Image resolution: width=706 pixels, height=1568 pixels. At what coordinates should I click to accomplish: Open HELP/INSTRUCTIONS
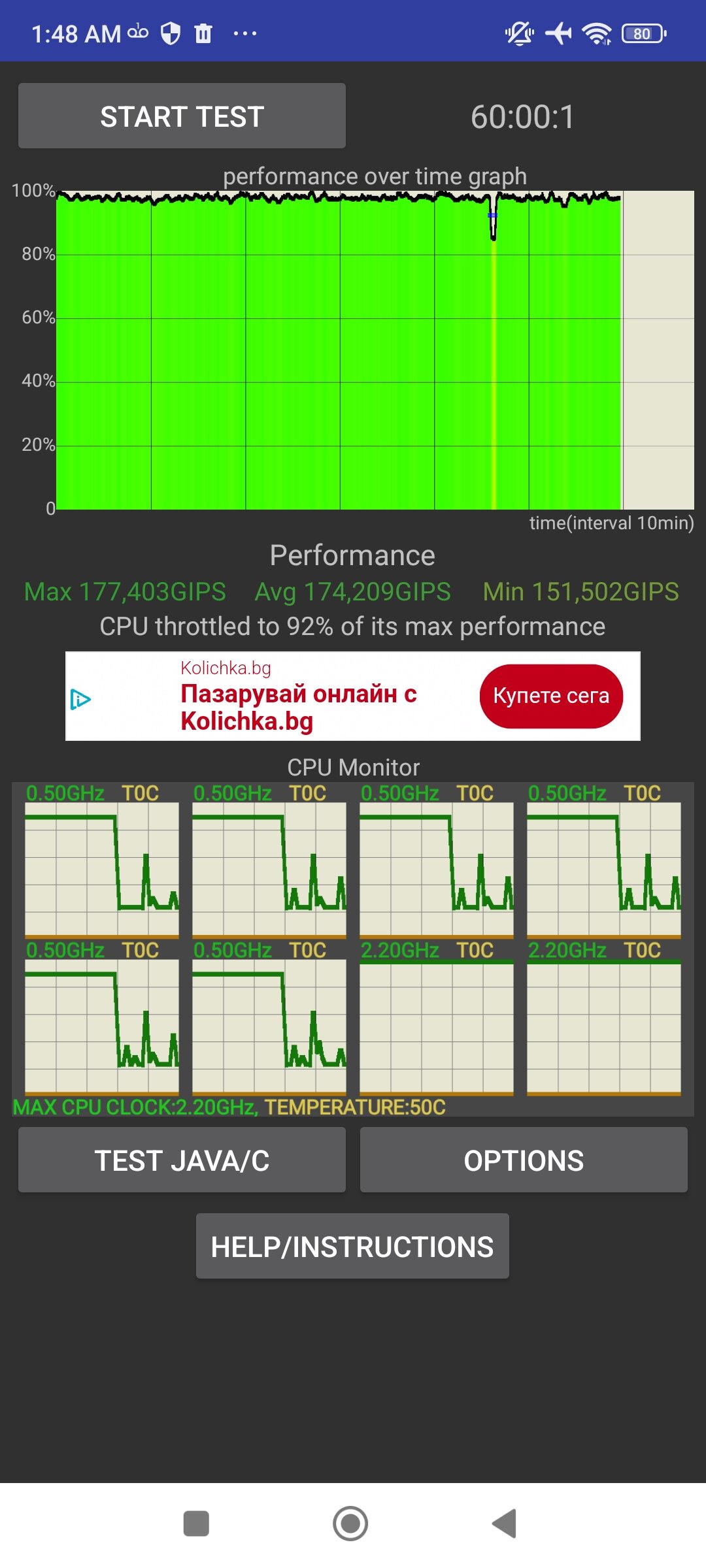352,1246
